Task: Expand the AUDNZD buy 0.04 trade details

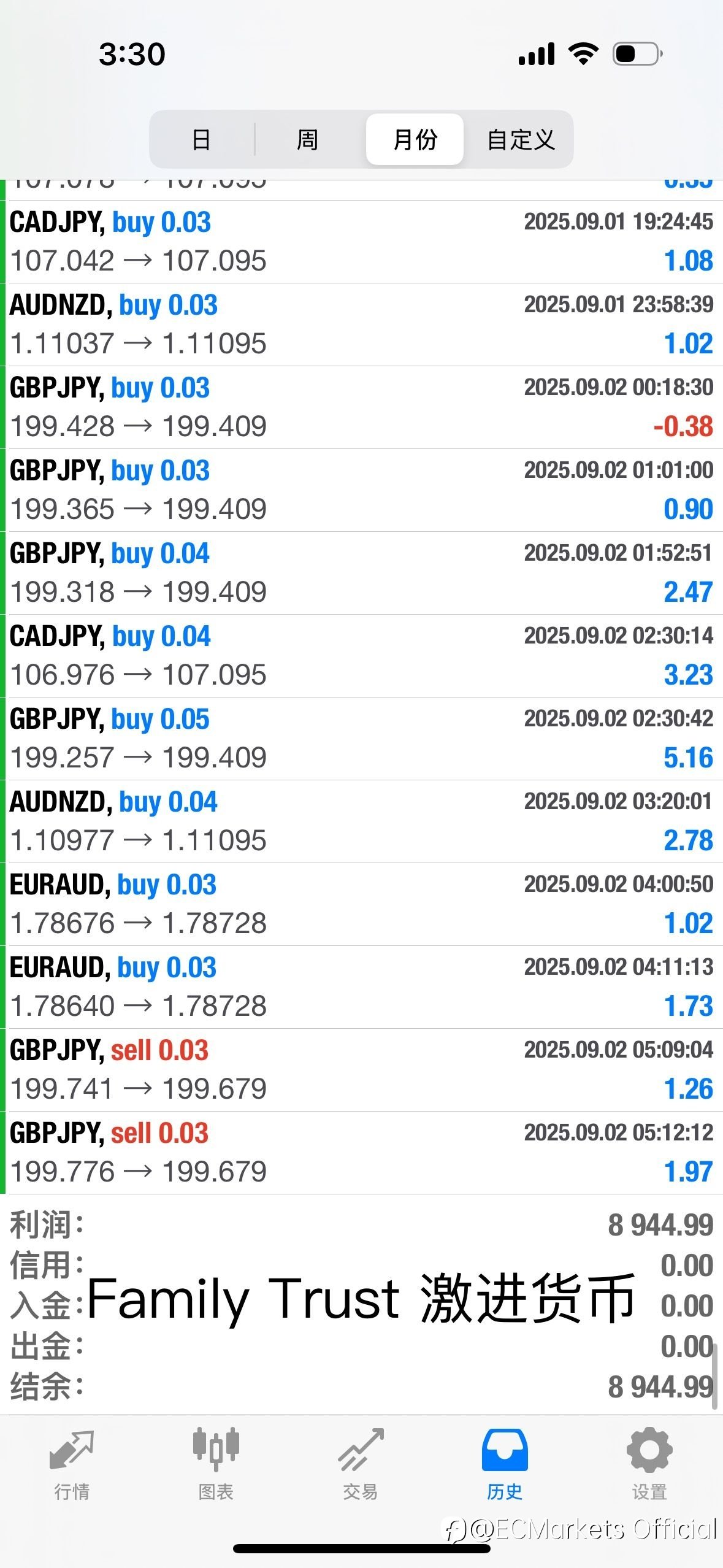Action: pyautogui.click(x=362, y=821)
